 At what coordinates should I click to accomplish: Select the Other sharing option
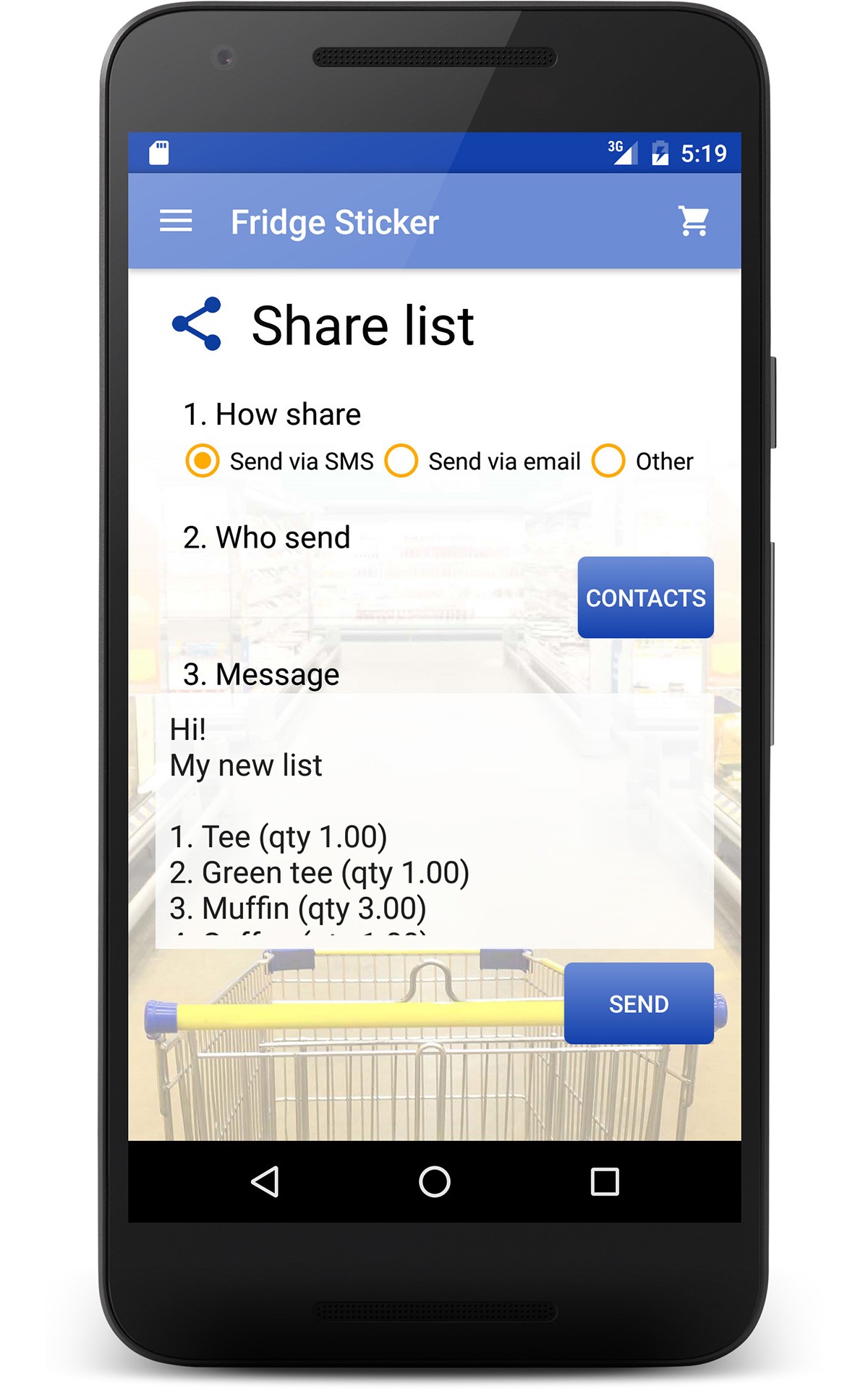[x=642, y=461]
